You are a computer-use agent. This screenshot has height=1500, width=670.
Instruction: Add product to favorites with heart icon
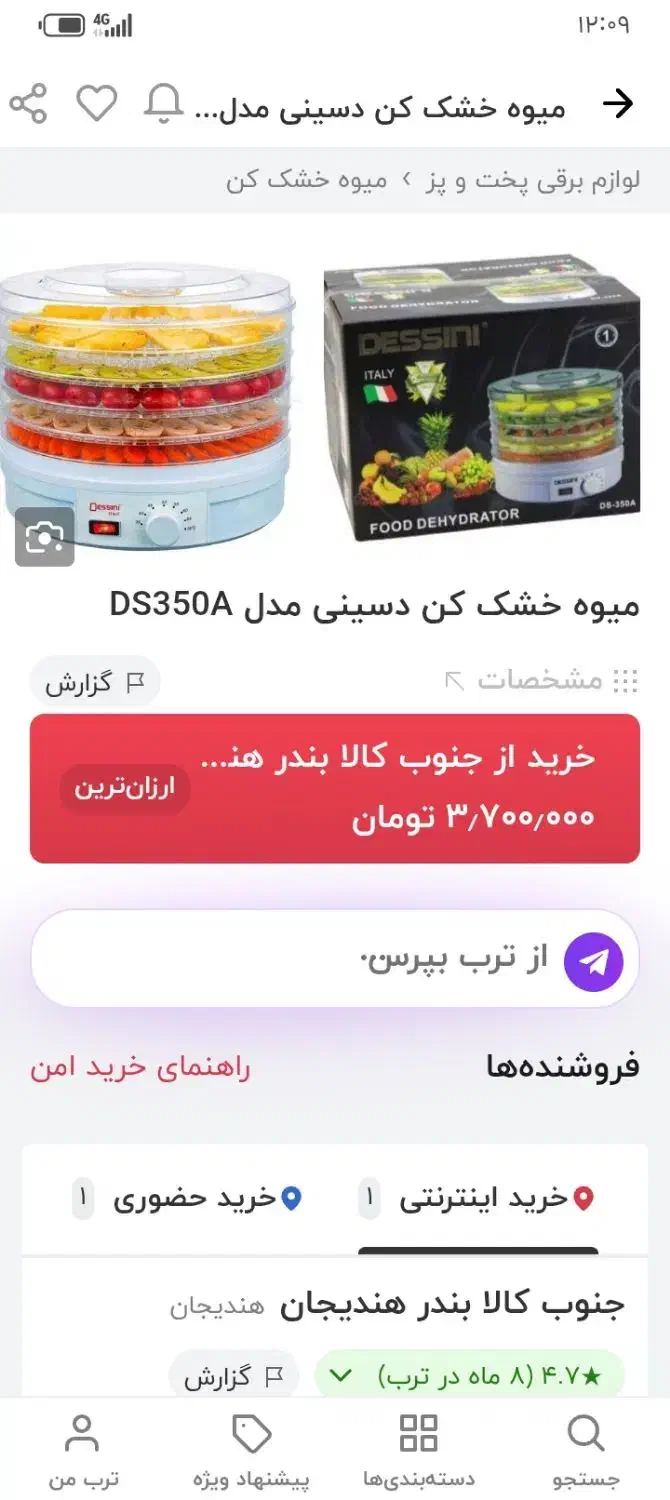tap(97, 104)
